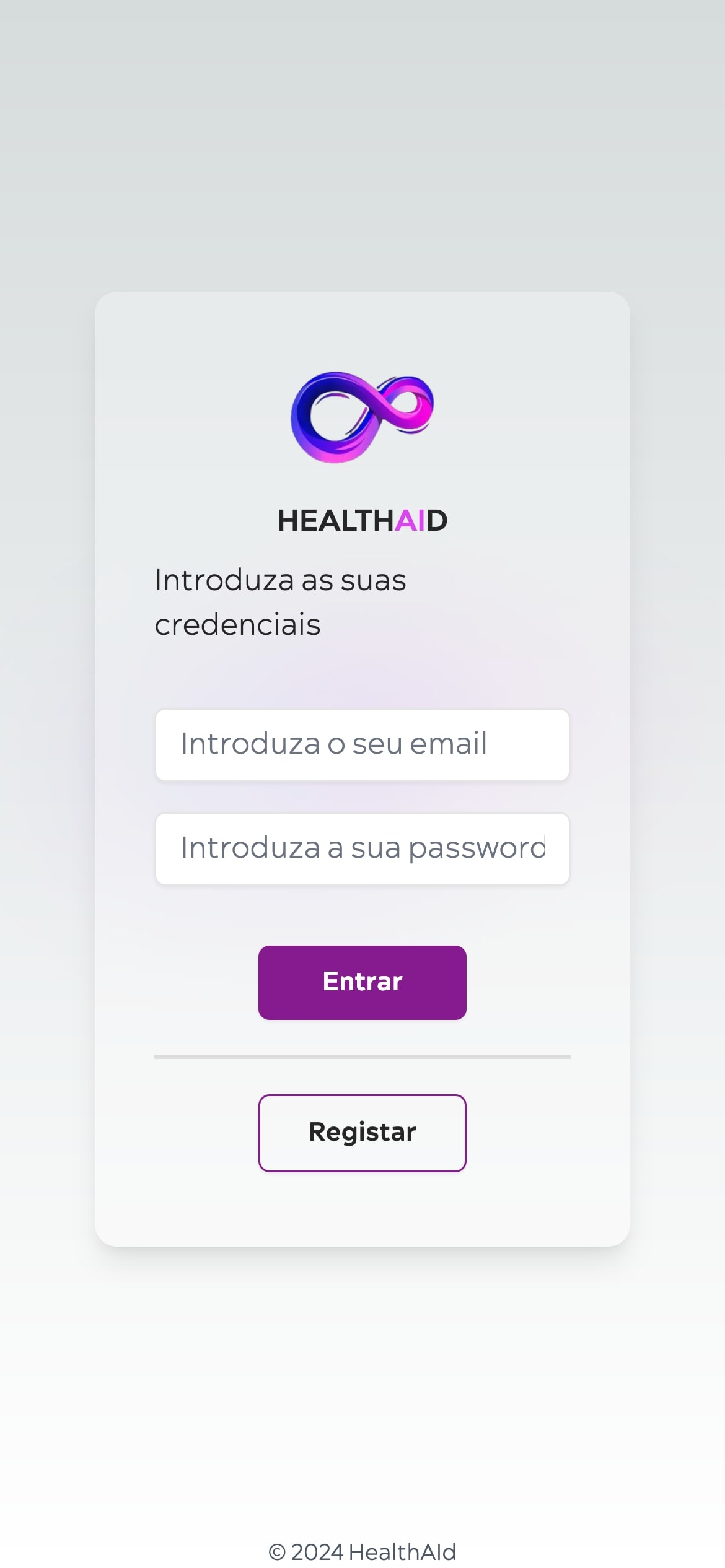
Task: Tap the password input field
Action: pyautogui.click(x=362, y=848)
